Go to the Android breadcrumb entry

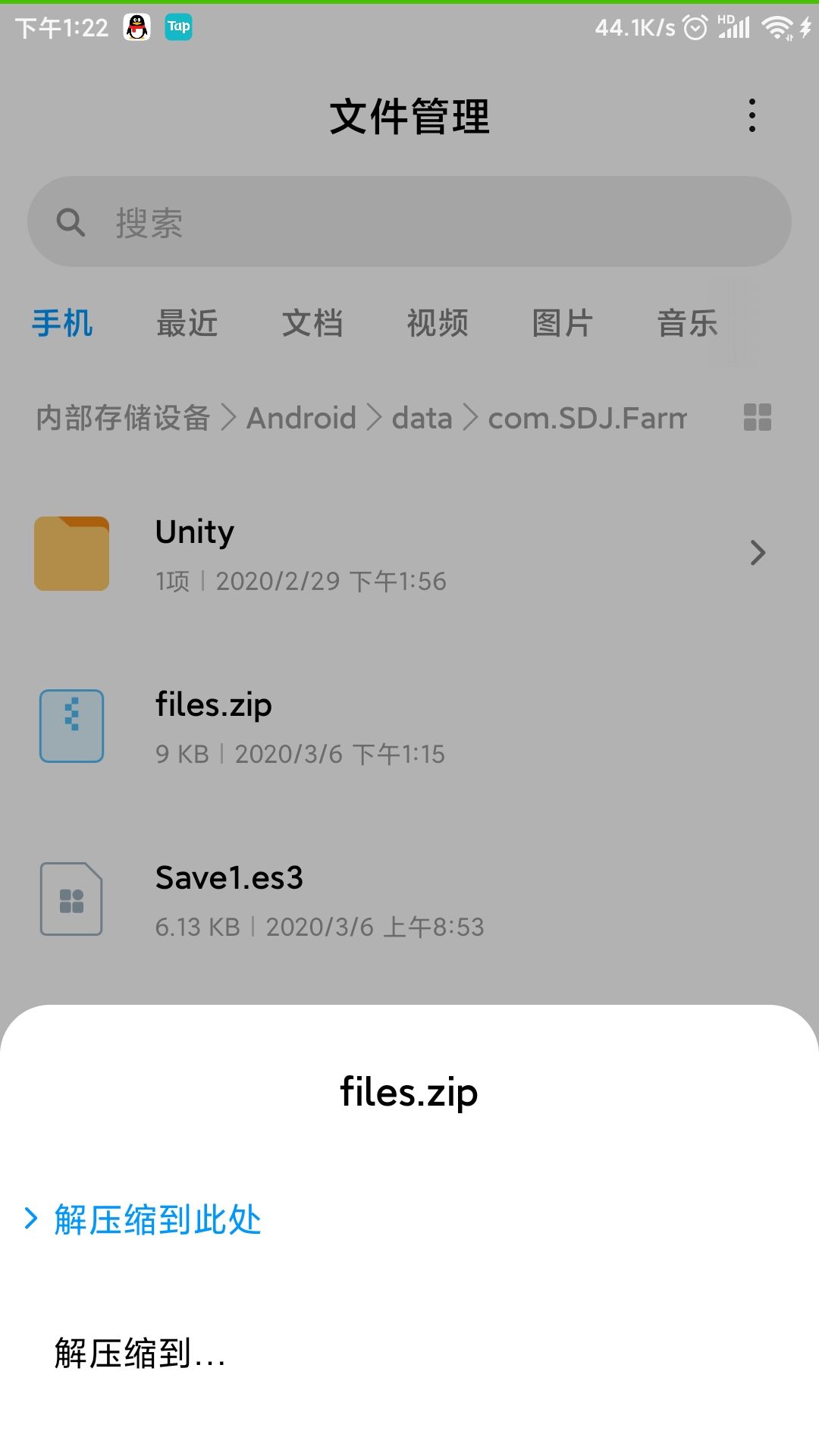[x=302, y=418]
